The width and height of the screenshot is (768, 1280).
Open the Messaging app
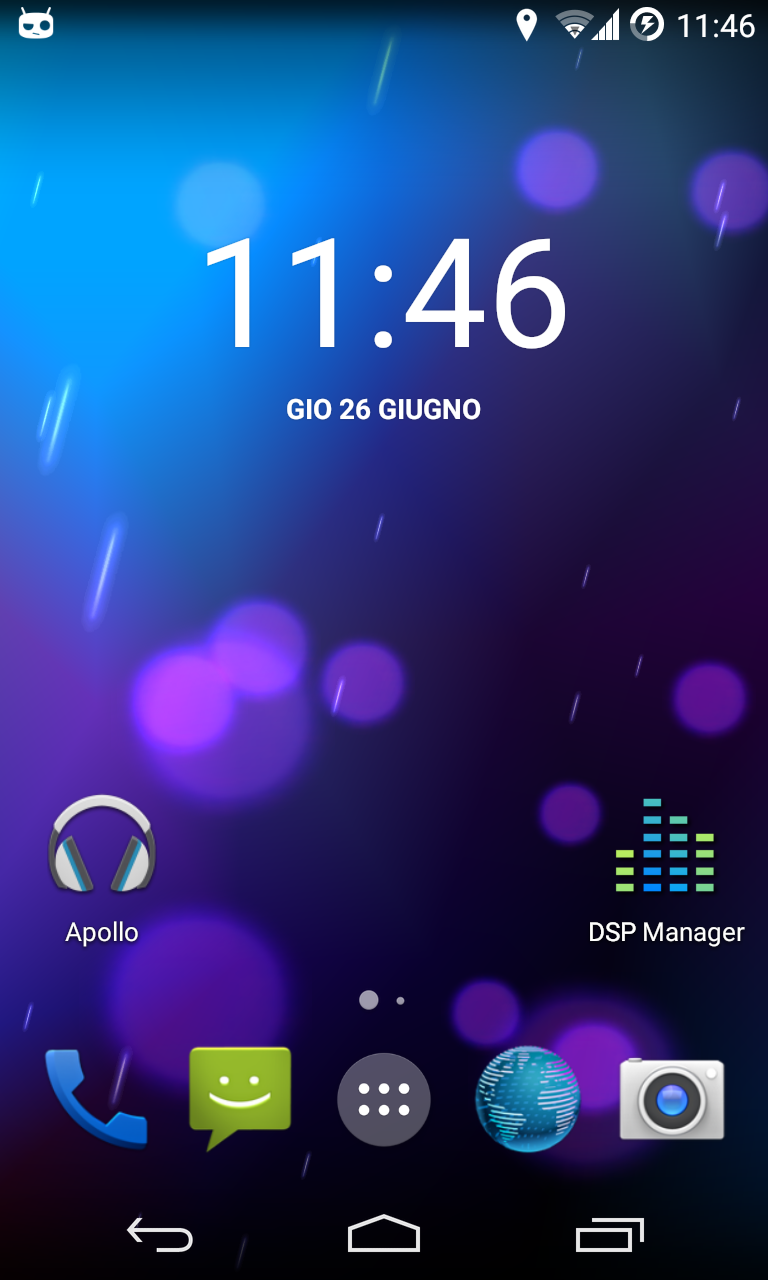click(x=240, y=1098)
